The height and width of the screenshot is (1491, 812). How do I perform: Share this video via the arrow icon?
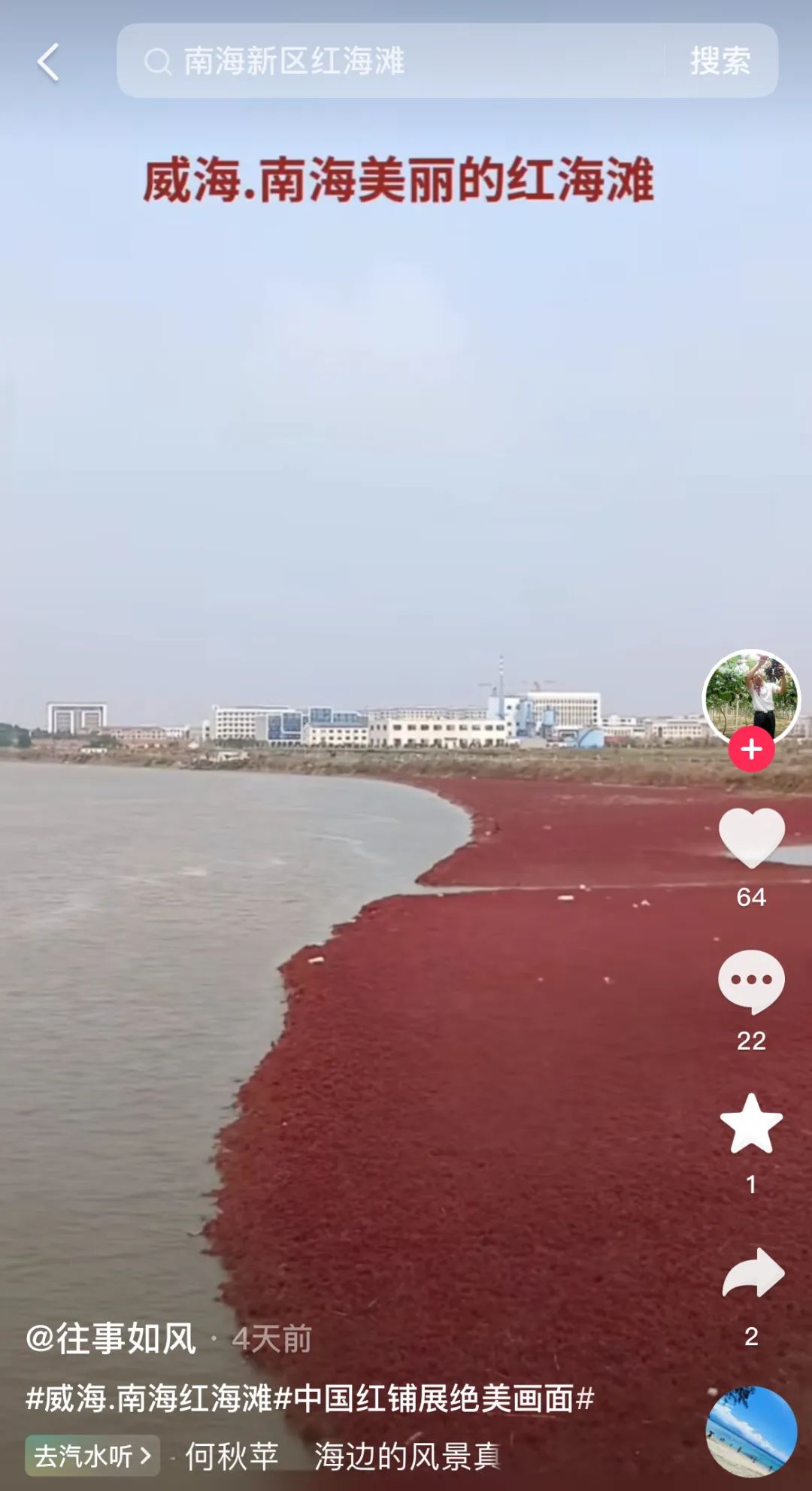pyautogui.click(x=751, y=1272)
